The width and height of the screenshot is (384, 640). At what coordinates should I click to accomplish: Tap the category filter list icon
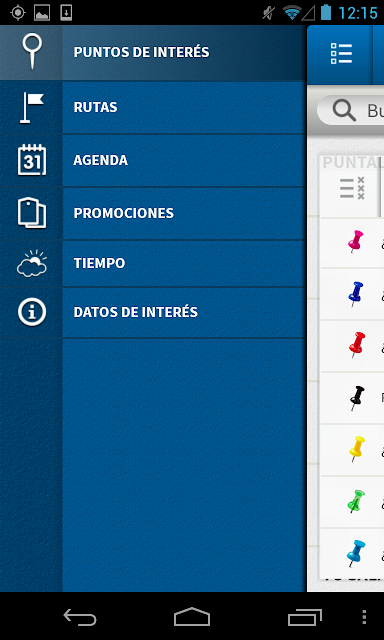coord(351,188)
